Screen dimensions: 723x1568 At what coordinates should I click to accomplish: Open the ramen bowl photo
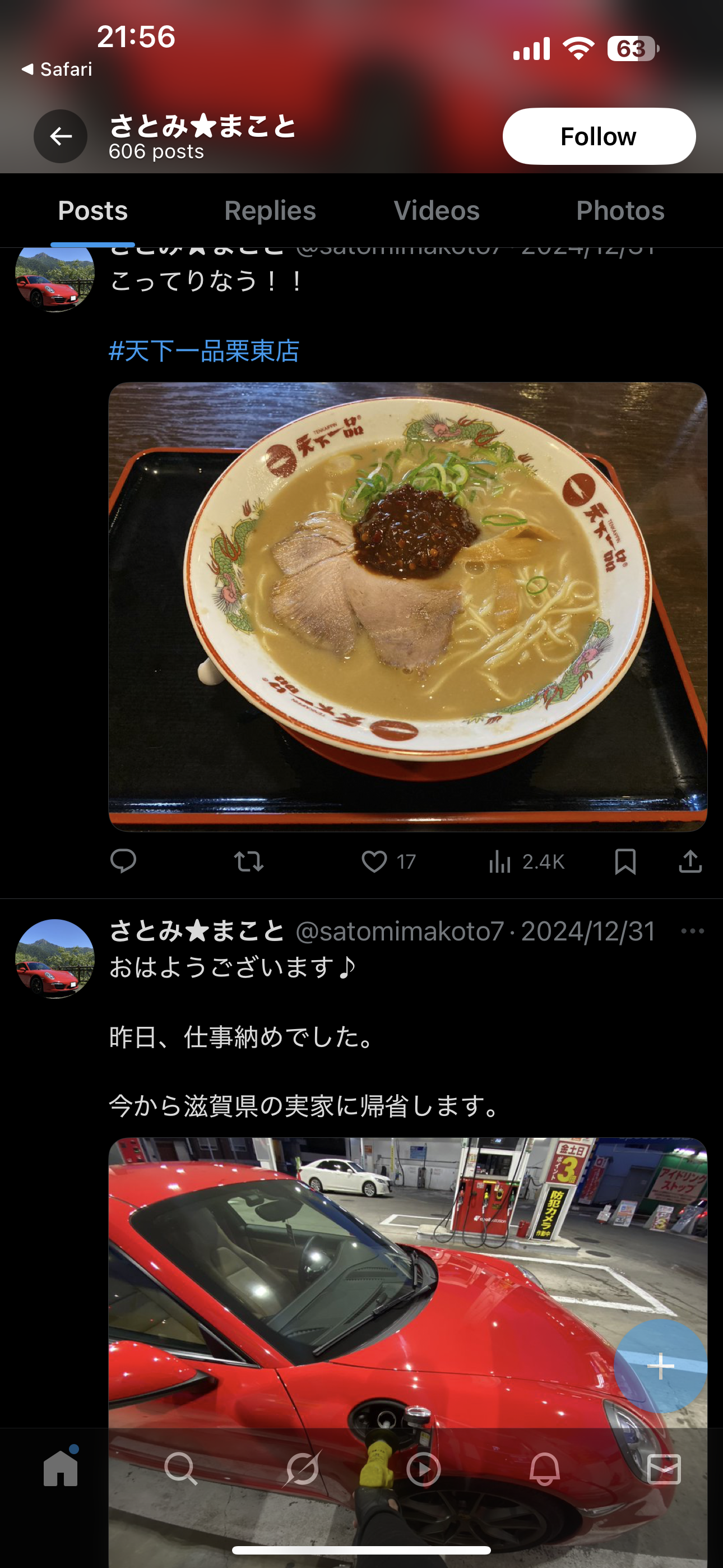408,607
